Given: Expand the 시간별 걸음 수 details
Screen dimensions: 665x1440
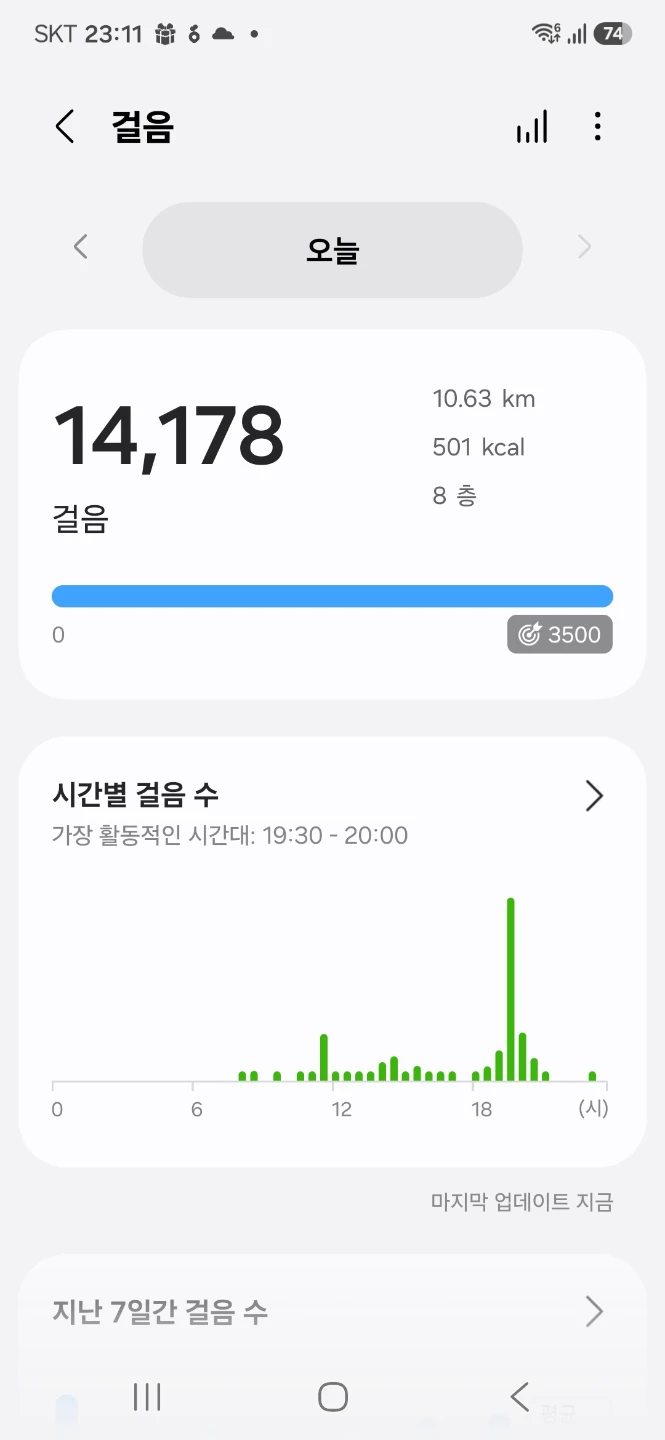Looking at the screenshot, I should click(594, 795).
